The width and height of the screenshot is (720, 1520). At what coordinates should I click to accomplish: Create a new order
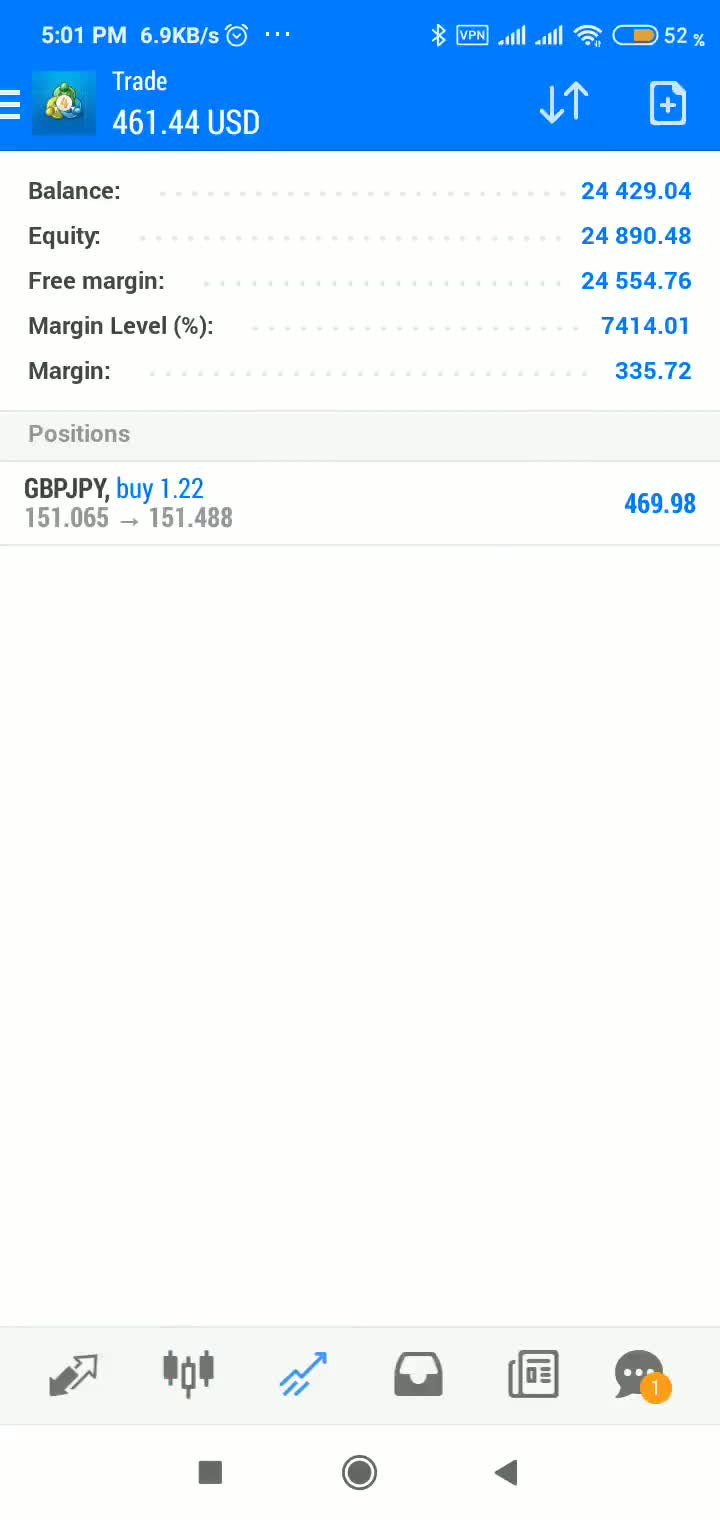click(667, 104)
